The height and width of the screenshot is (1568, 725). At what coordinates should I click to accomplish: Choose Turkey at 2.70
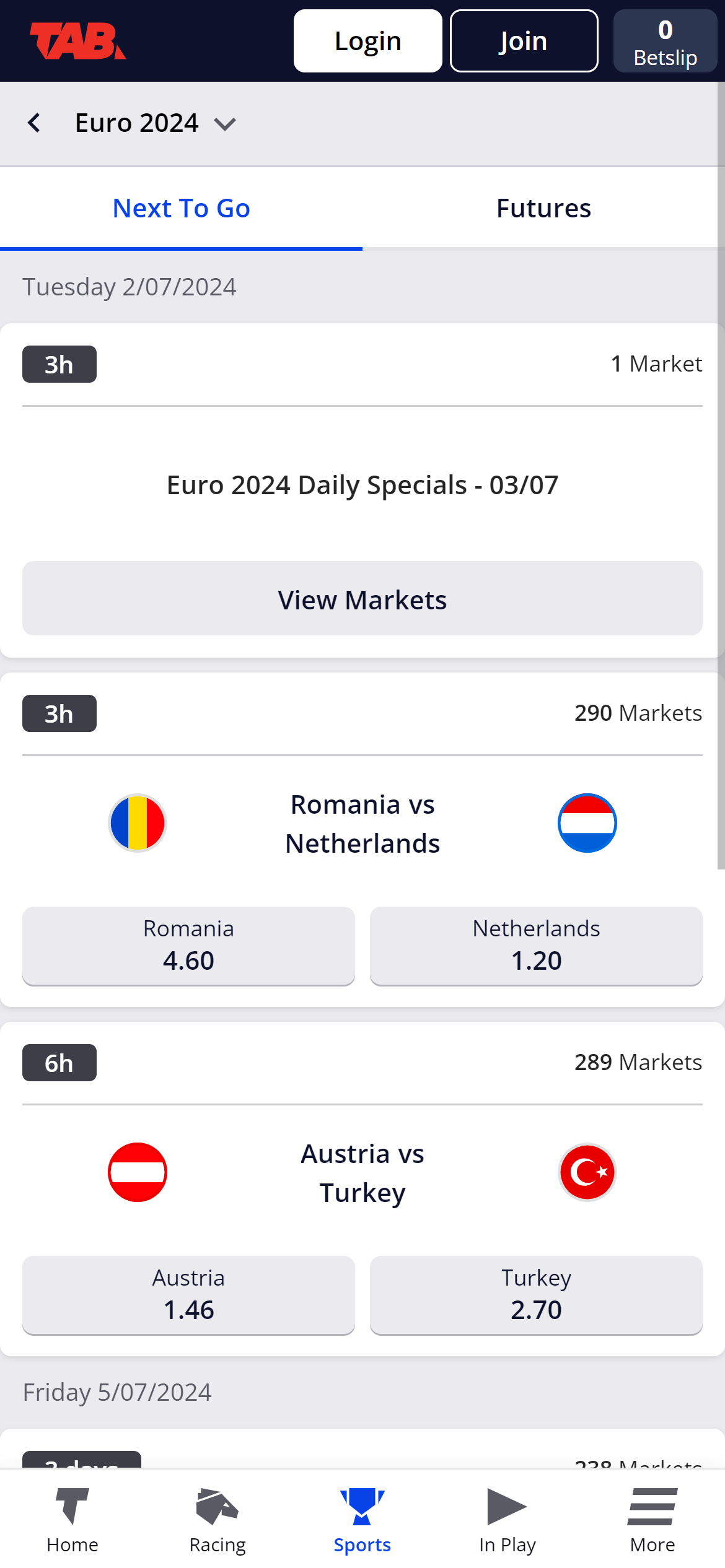[x=536, y=1294]
